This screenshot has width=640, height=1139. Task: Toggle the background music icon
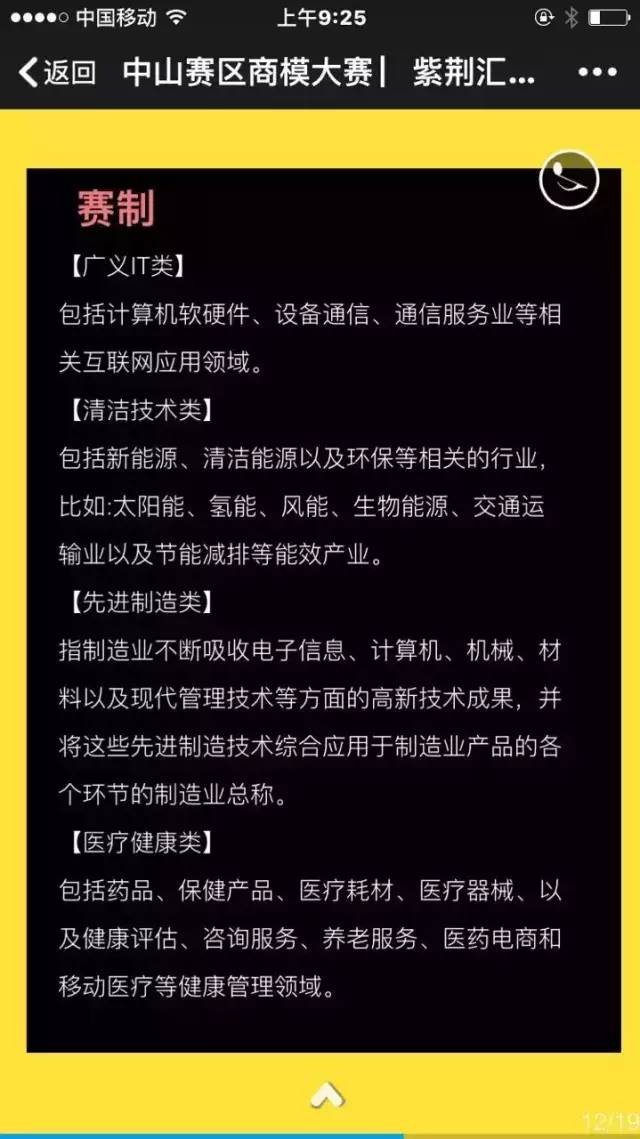(568, 181)
